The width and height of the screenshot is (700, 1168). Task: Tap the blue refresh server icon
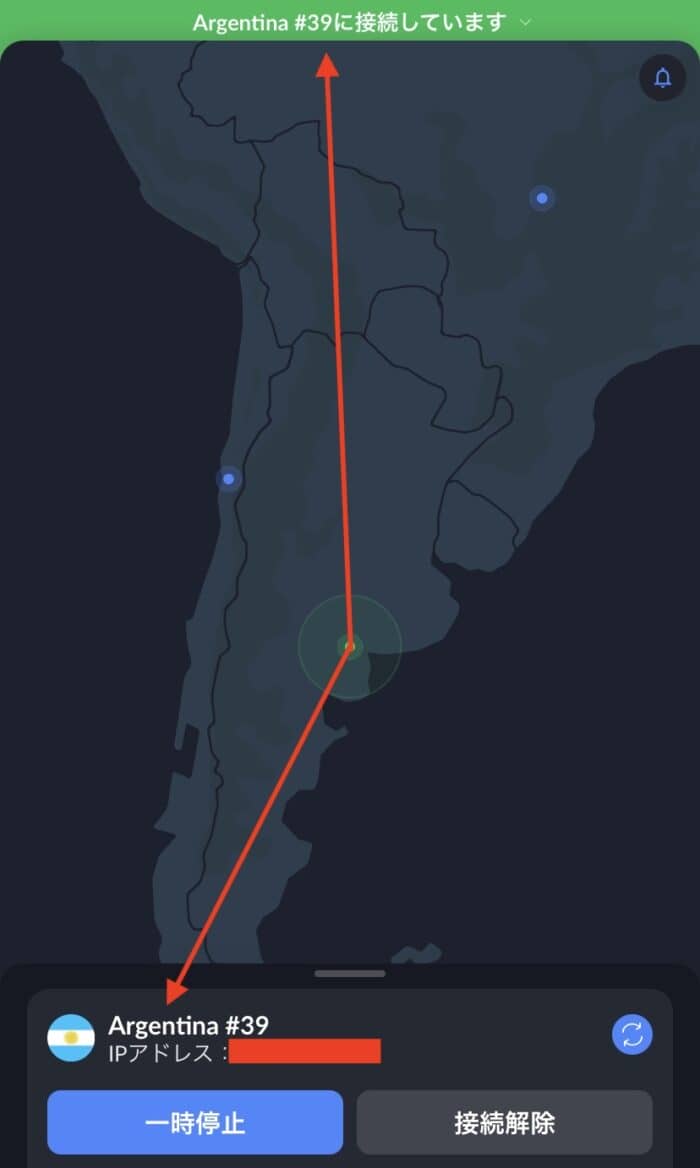(x=632, y=1035)
